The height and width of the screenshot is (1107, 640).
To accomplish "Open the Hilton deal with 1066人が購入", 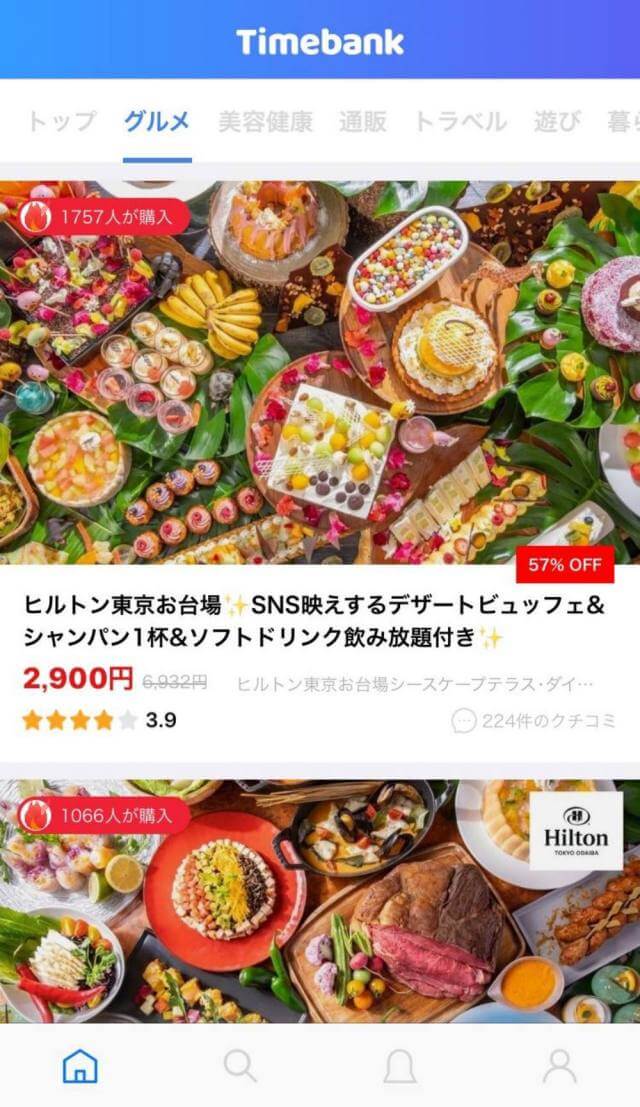I will [320, 902].
